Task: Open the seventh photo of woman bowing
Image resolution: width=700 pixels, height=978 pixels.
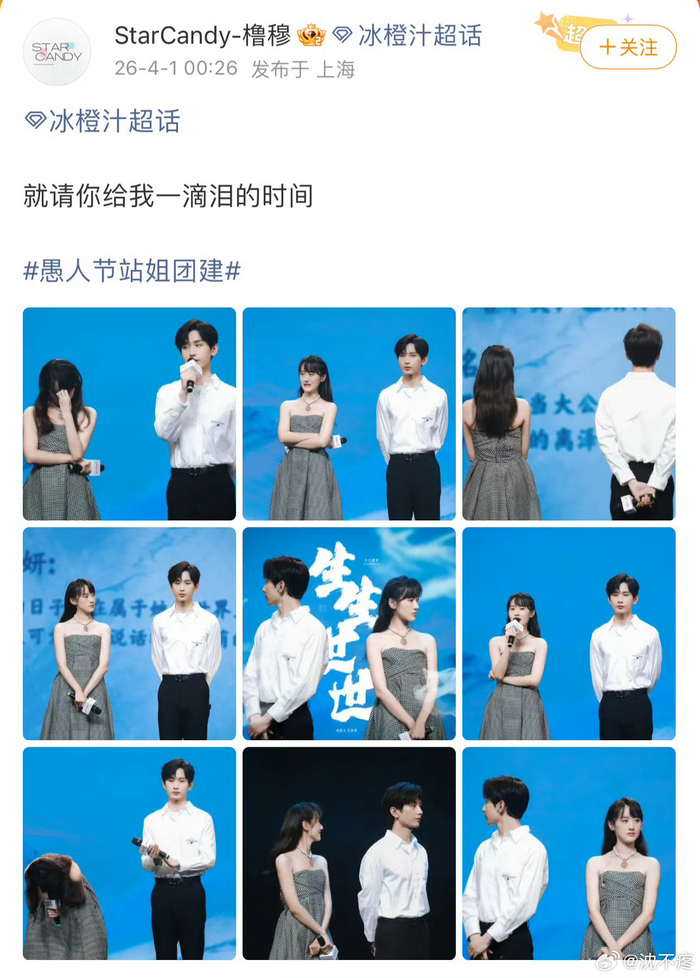Action: pos(130,853)
